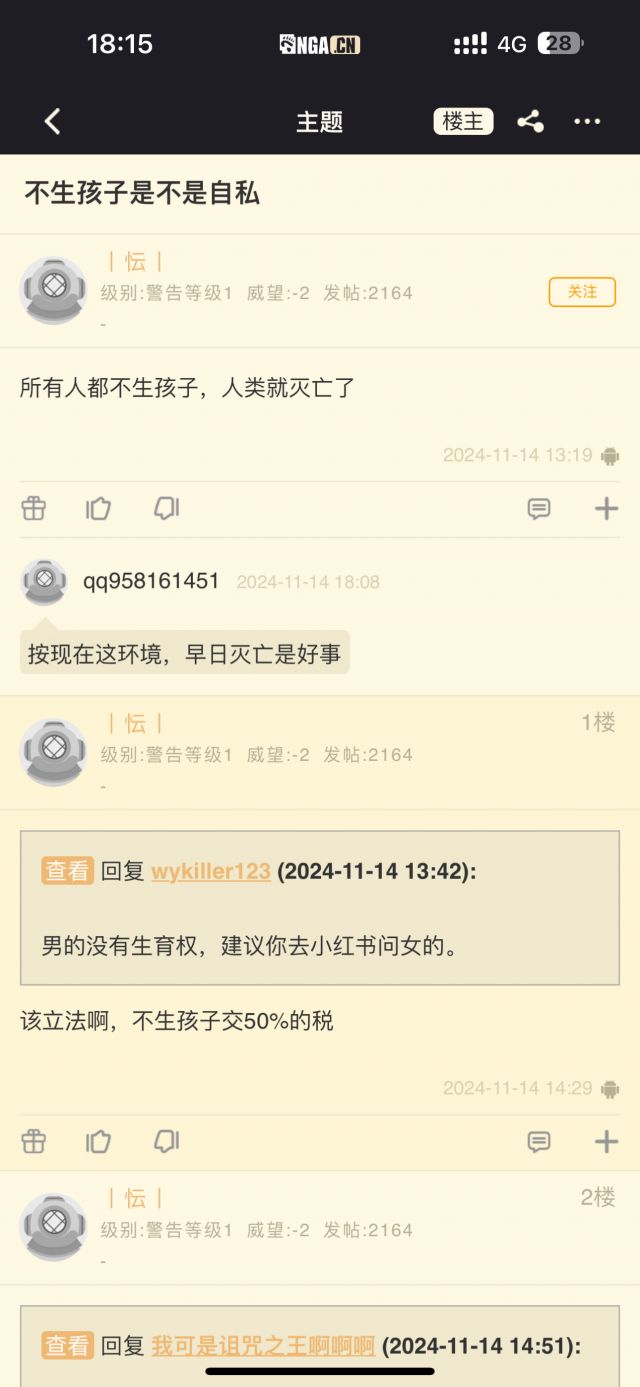Go back using the top-left arrow
This screenshot has height=1387, width=640.
tap(53, 122)
